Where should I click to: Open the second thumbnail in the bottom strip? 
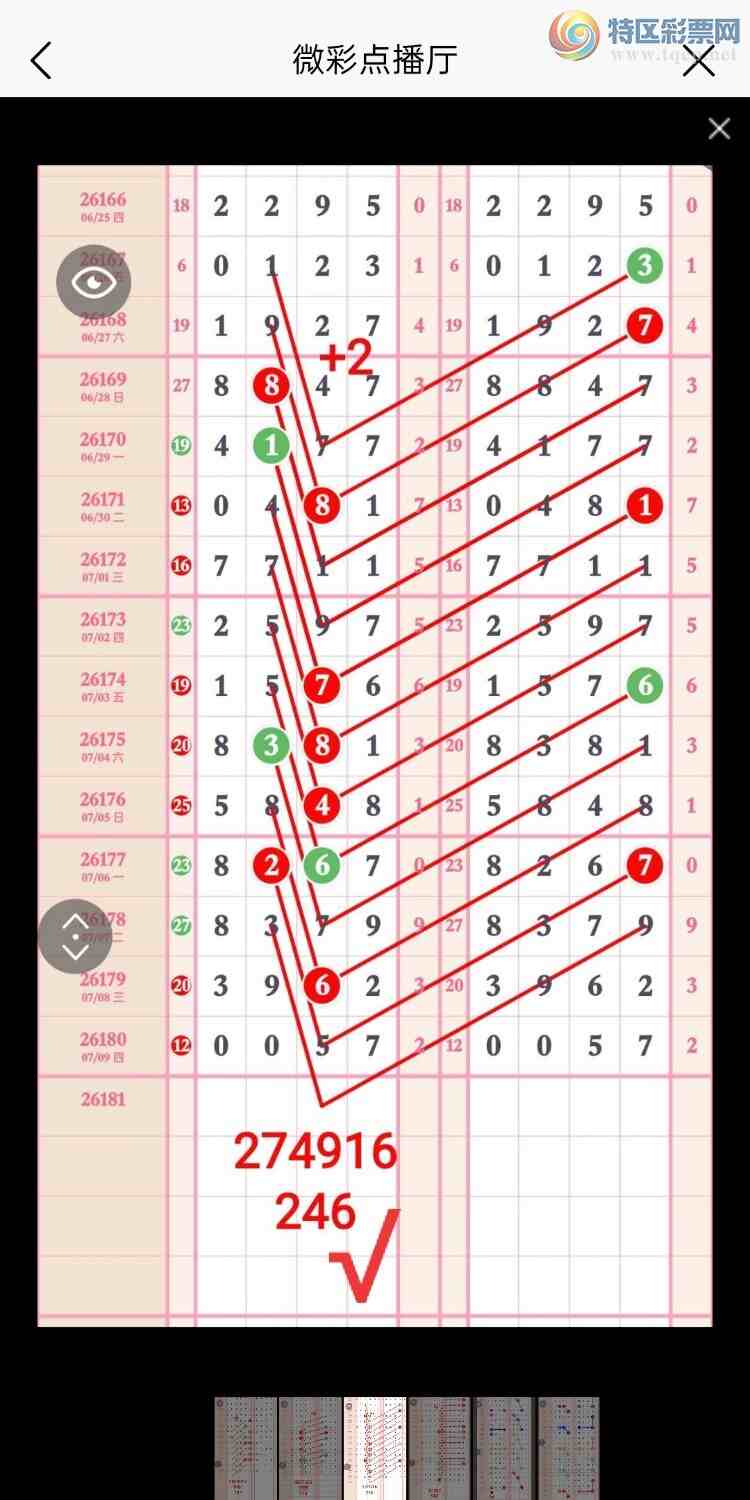point(310,1448)
